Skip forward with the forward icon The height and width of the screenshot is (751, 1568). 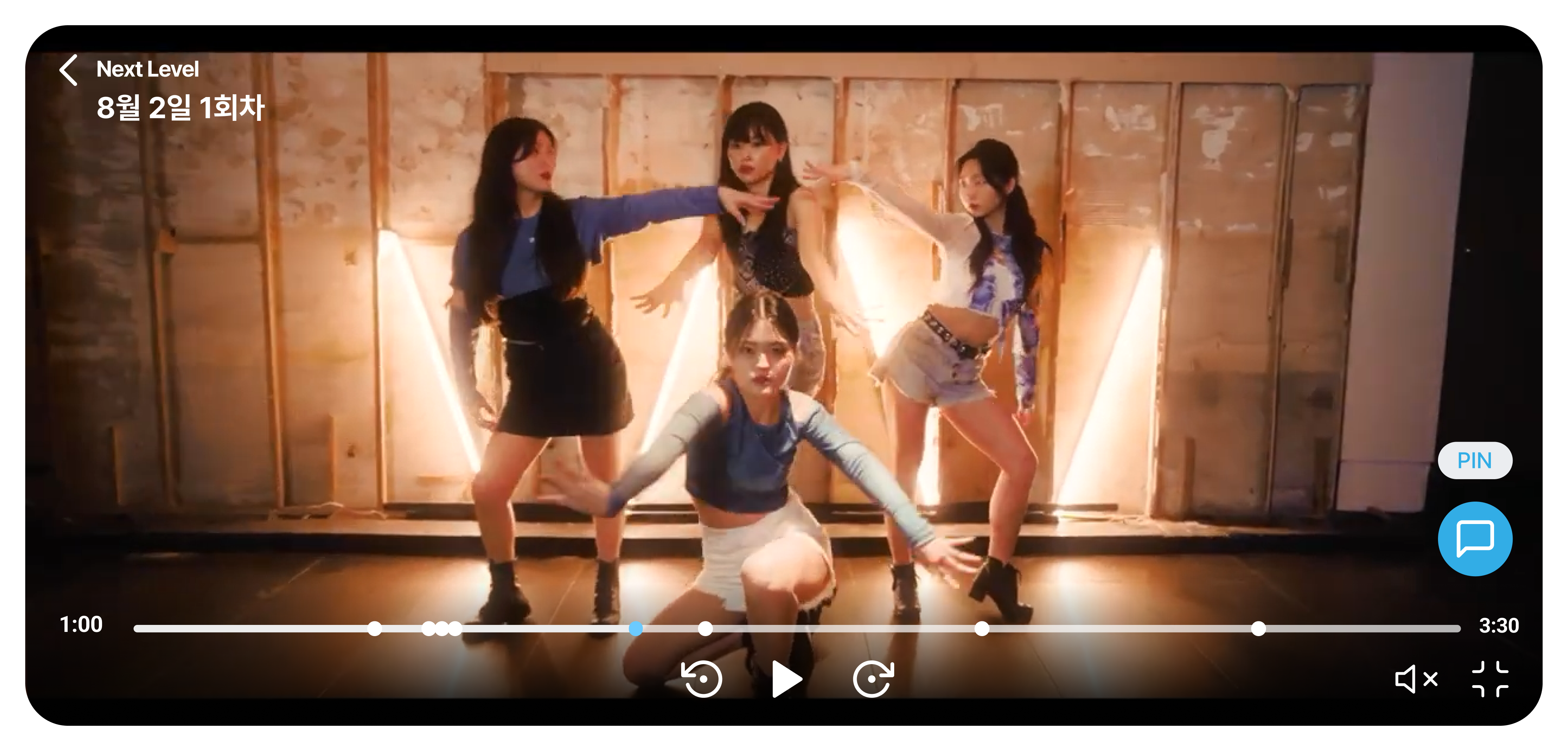click(x=873, y=679)
